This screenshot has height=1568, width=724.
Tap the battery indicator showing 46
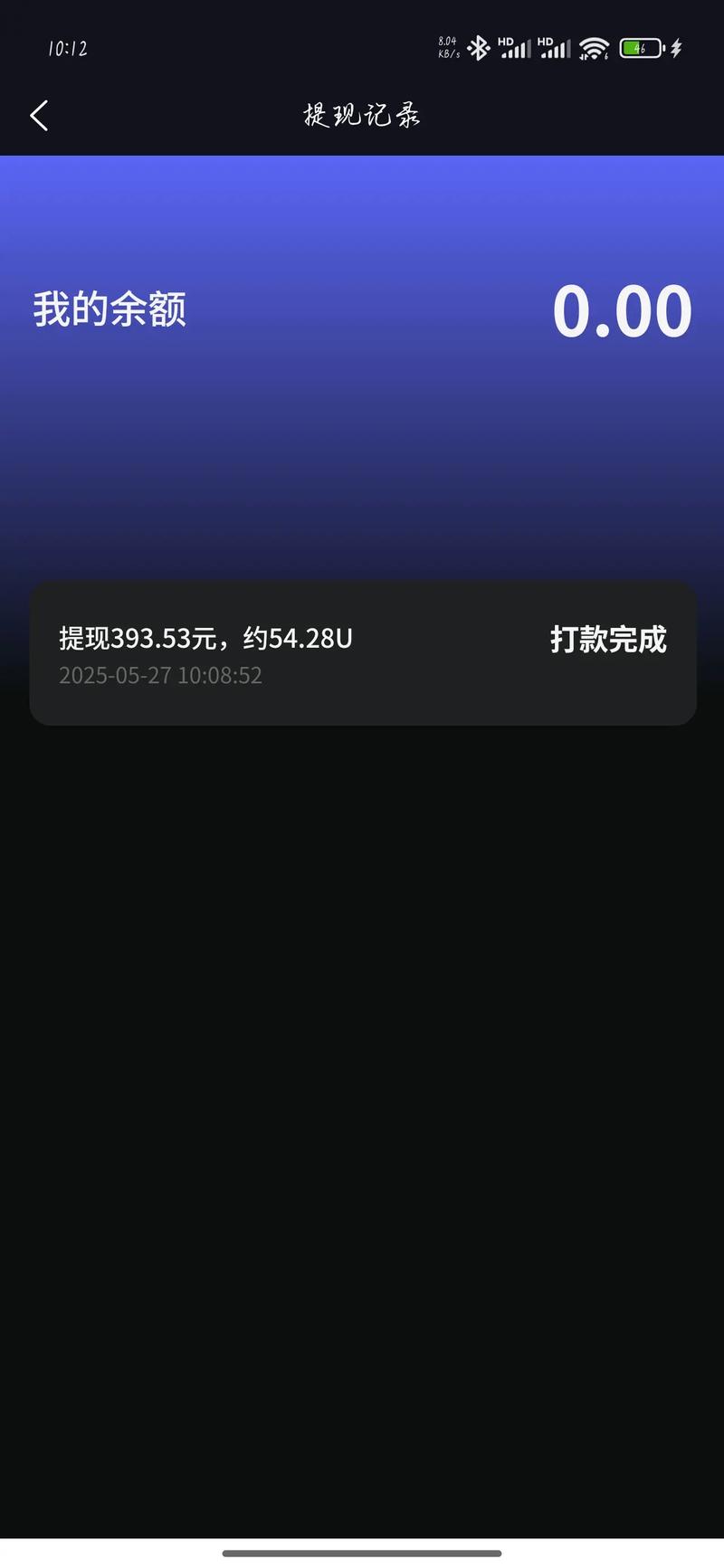639,47
